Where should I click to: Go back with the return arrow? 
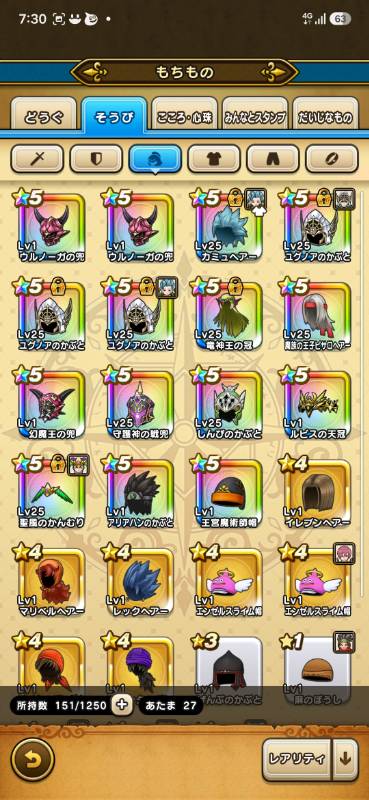pos(33,759)
